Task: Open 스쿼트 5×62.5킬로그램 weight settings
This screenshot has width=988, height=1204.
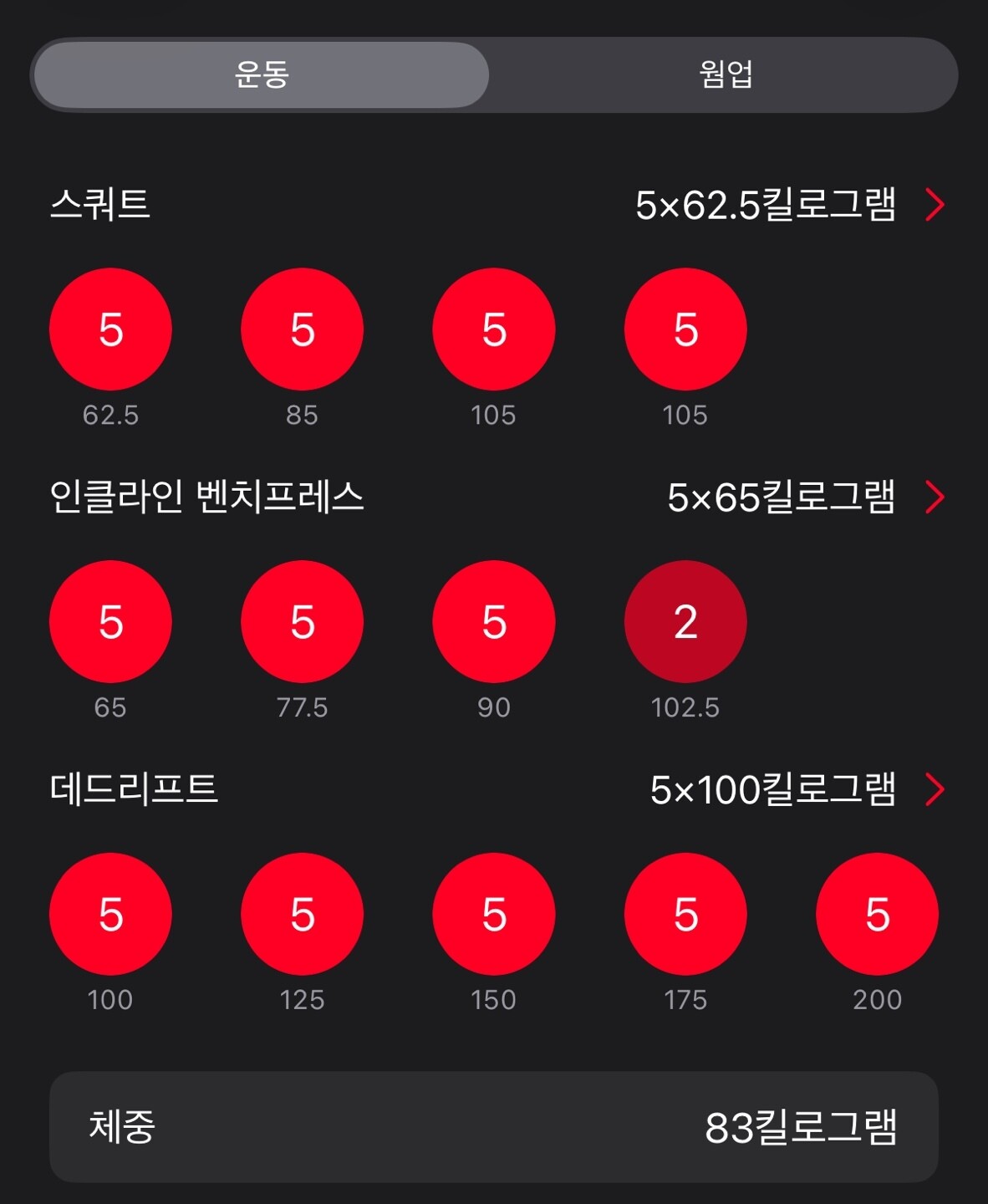Action: [790, 205]
